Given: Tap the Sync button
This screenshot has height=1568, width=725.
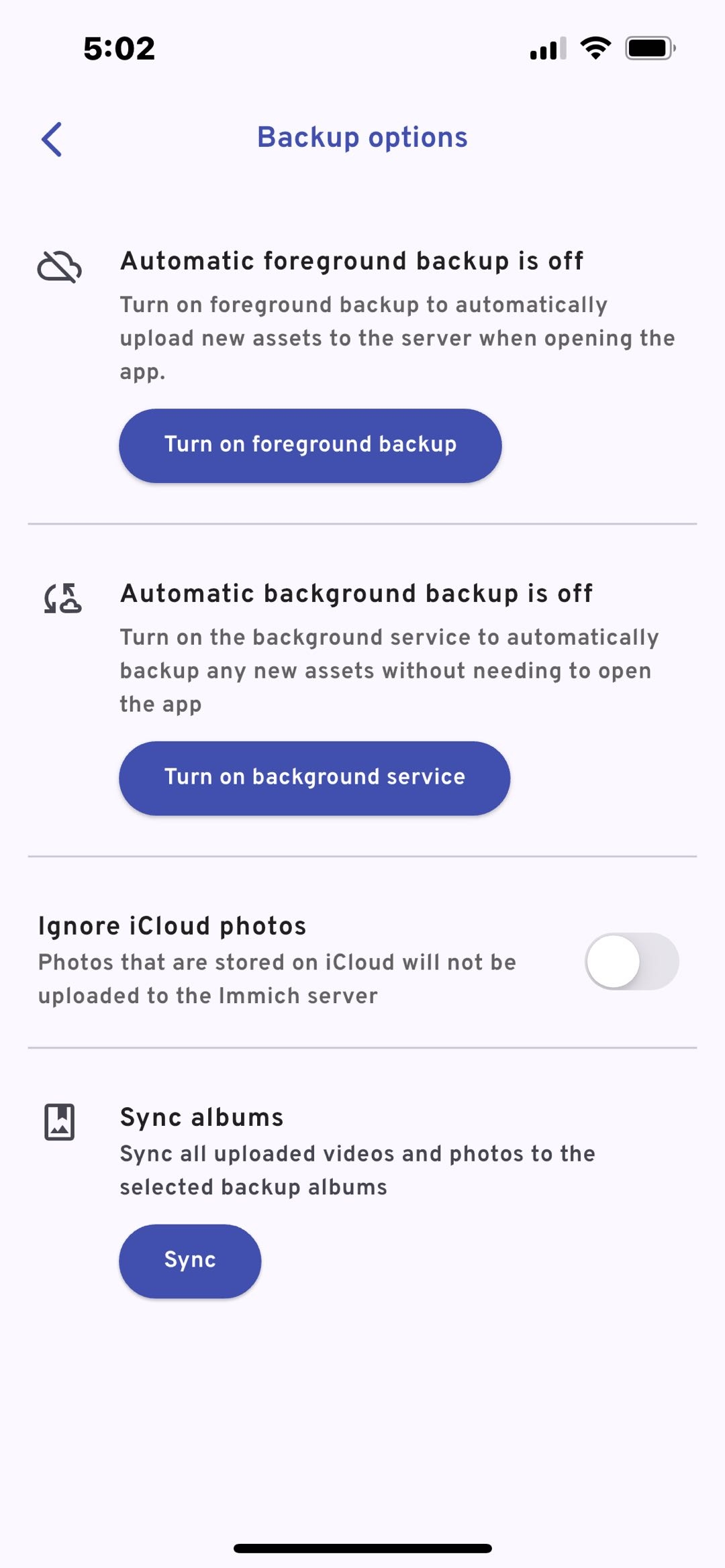Looking at the screenshot, I should [x=189, y=1260].
